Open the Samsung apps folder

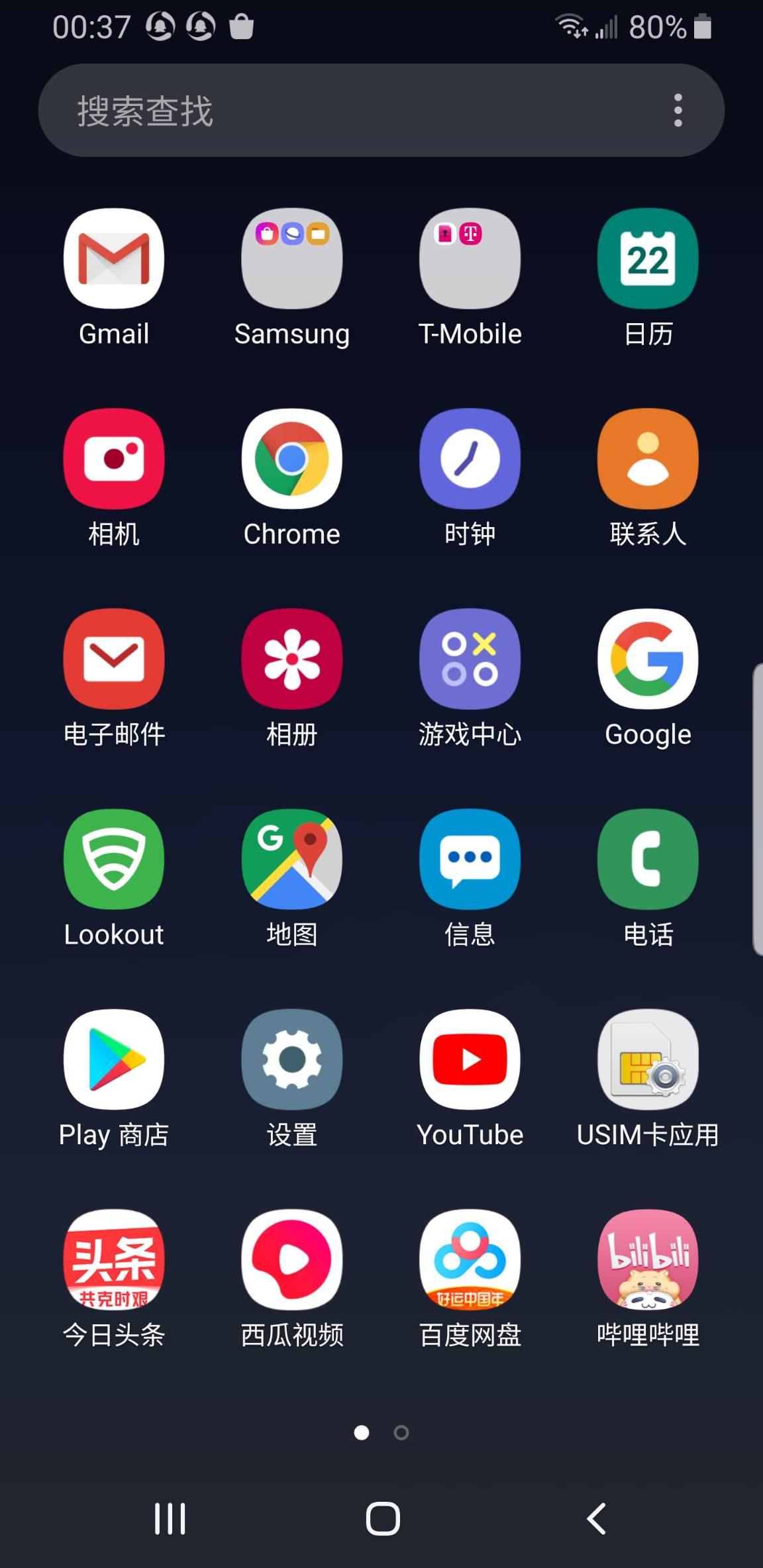(291, 258)
